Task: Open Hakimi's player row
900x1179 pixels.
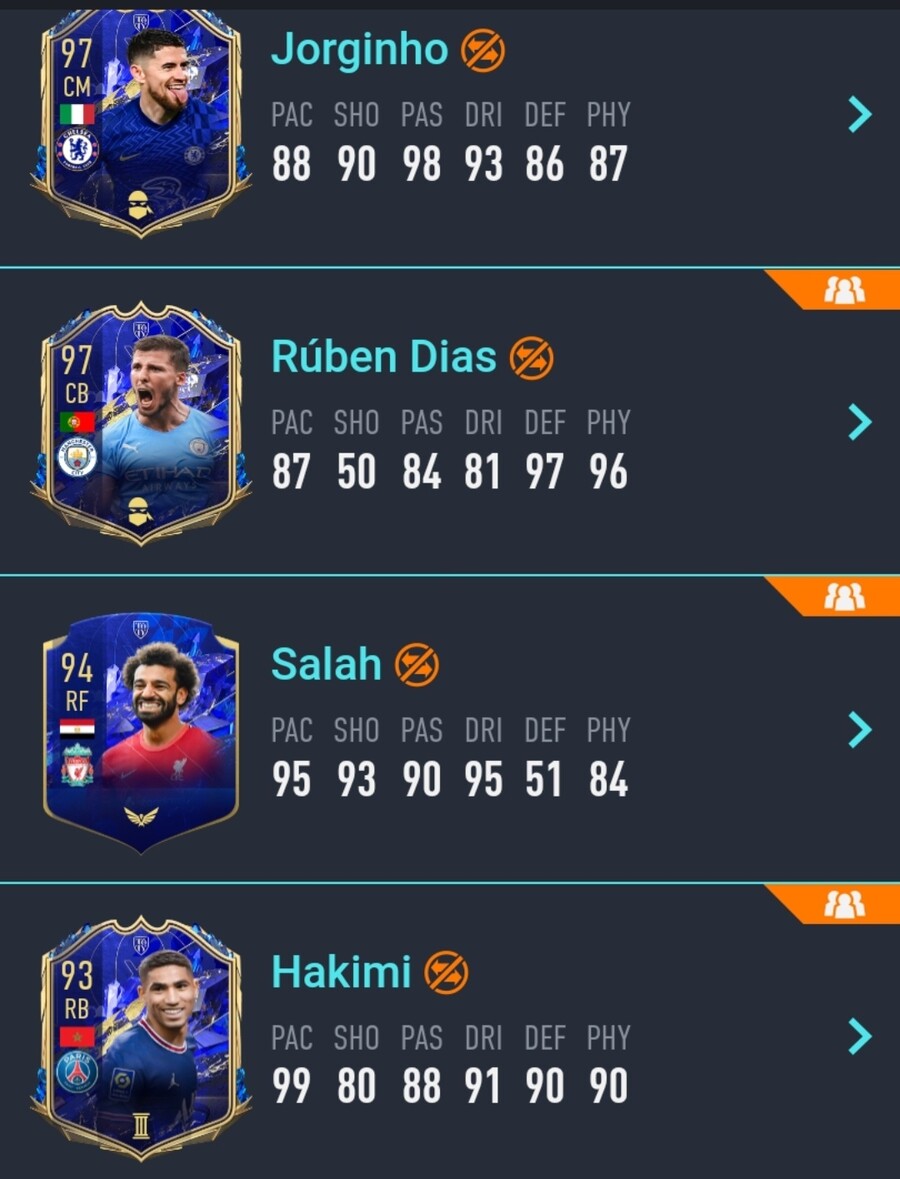Action: 341,971
